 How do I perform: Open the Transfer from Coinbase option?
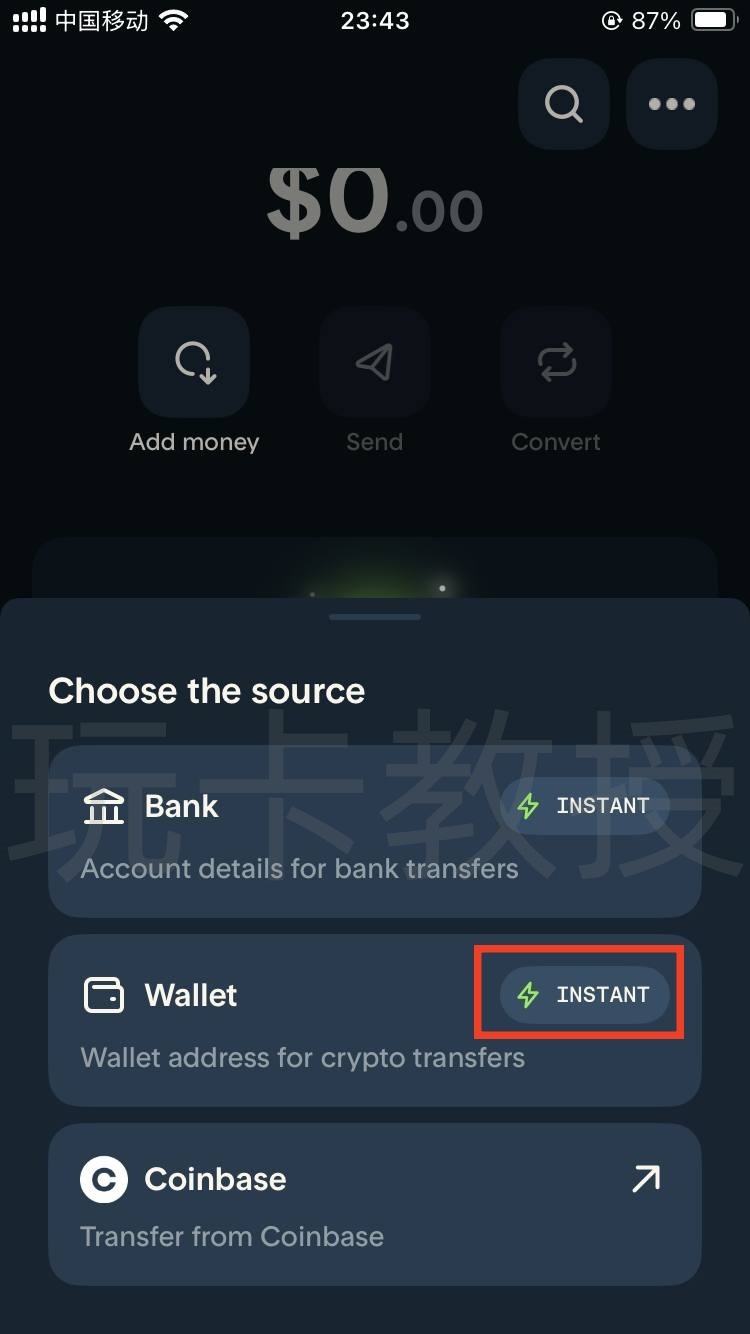[x=374, y=1204]
